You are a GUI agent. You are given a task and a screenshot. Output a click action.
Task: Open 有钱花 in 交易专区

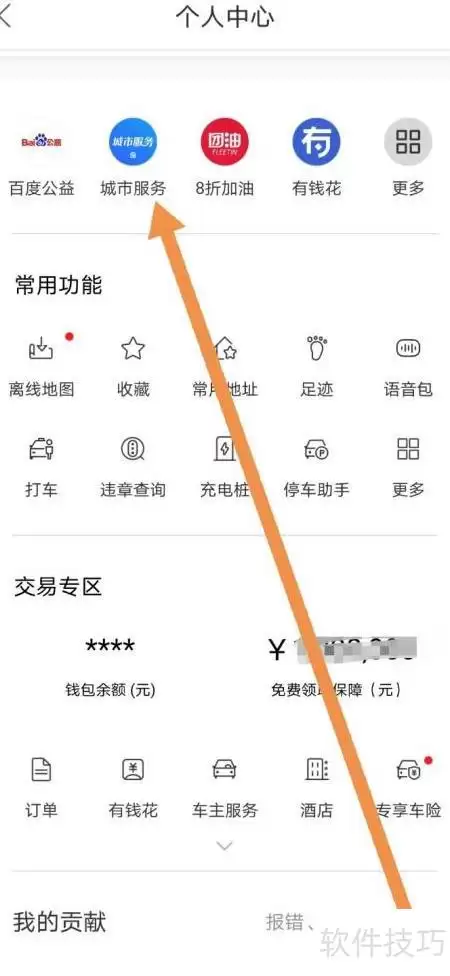pos(133,788)
